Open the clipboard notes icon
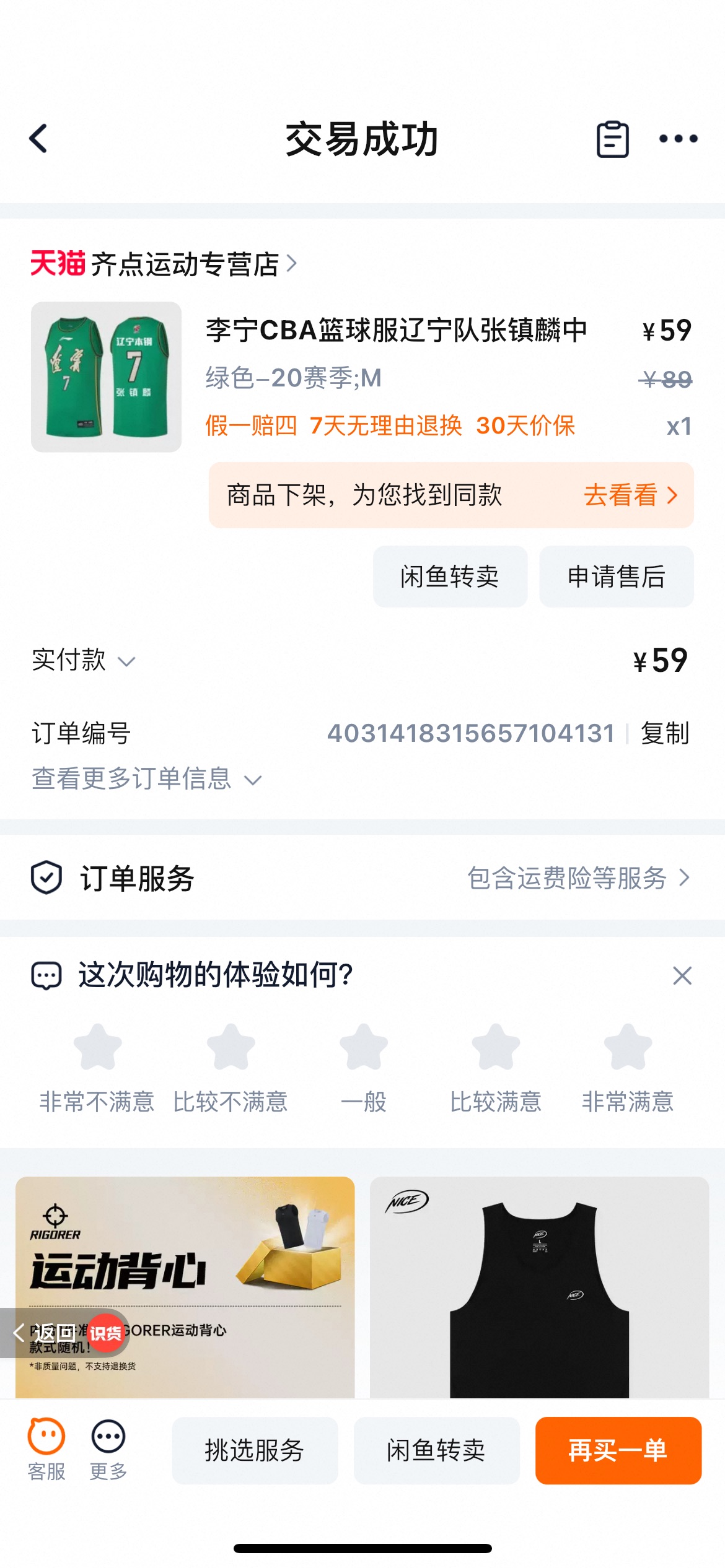This screenshot has height=1568, width=725. pyautogui.click(x=612, y=139)
